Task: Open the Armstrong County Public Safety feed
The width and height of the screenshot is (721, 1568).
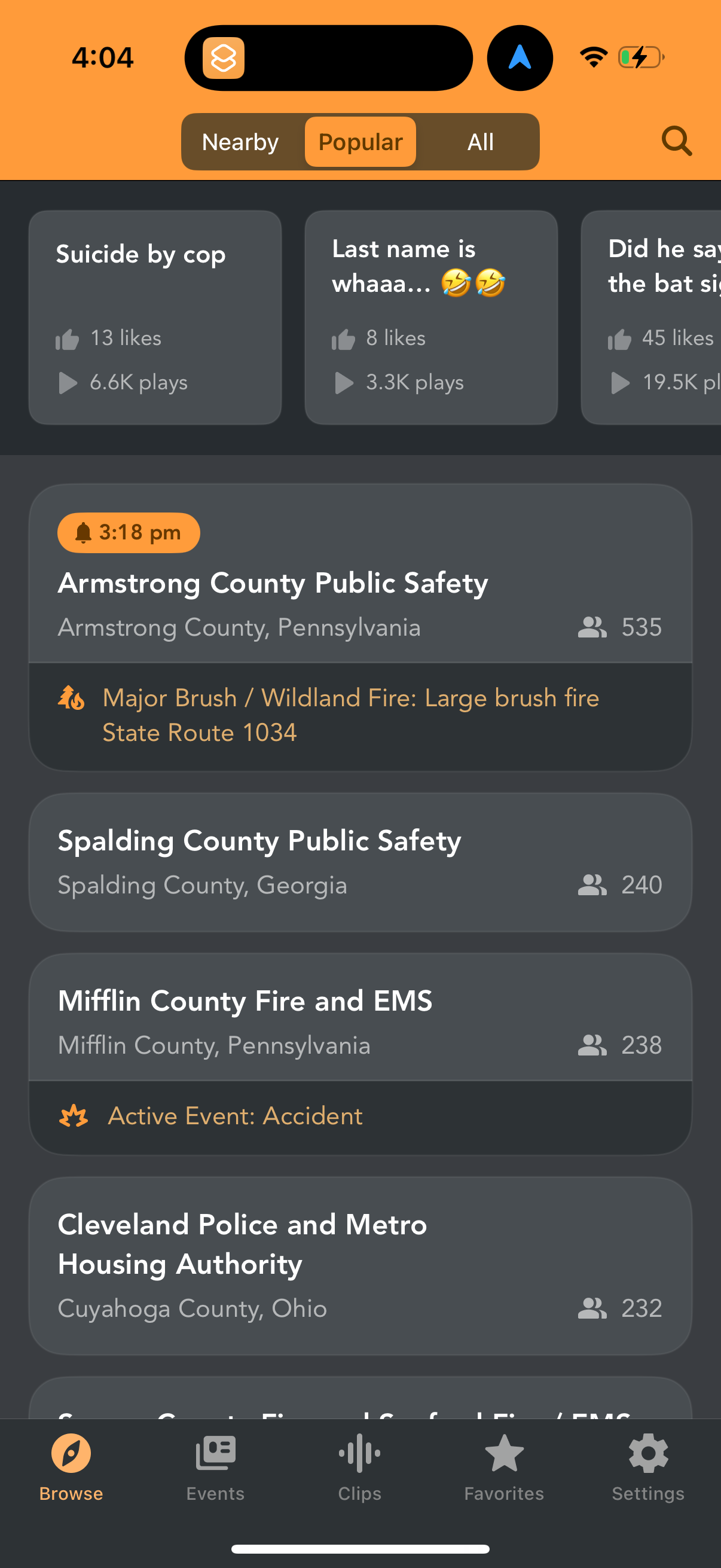Action: point(273,582)
